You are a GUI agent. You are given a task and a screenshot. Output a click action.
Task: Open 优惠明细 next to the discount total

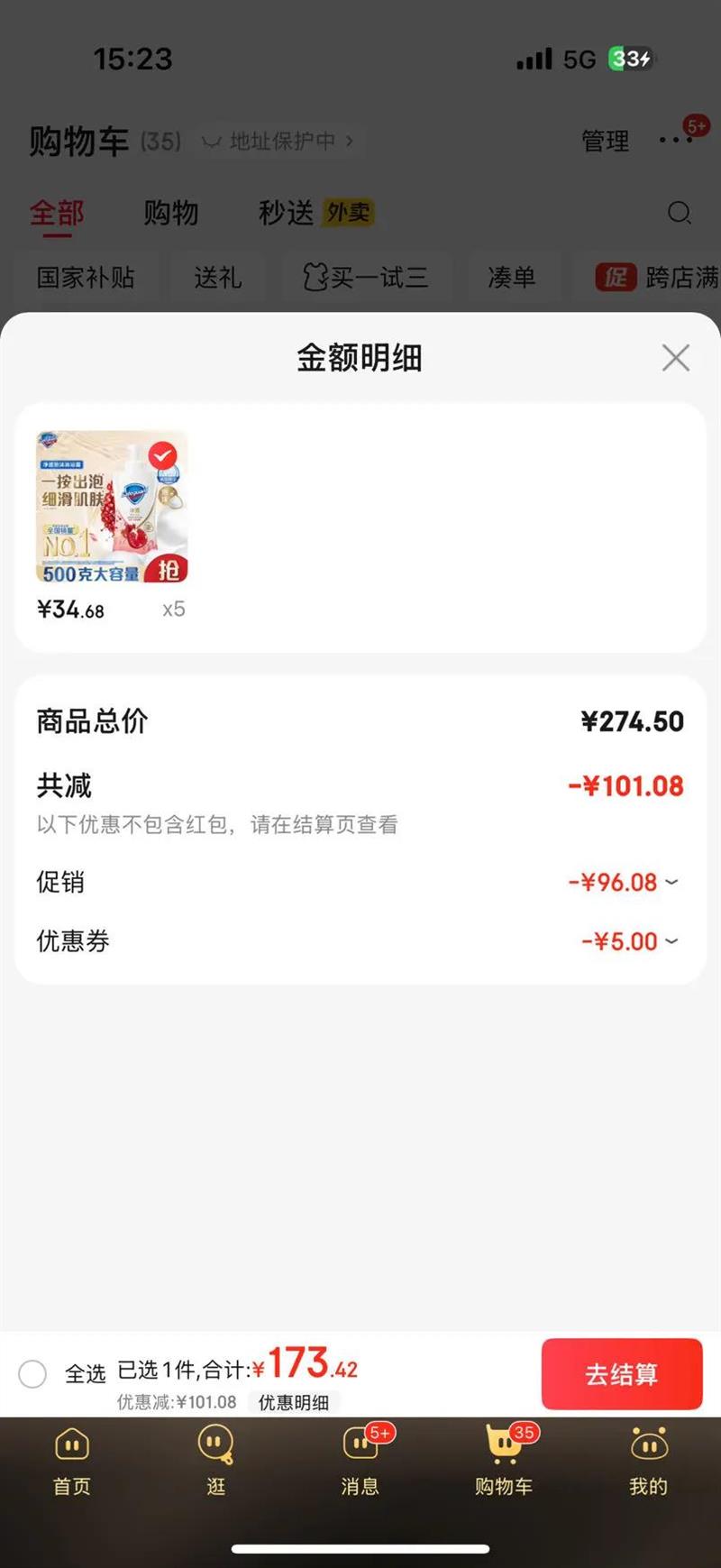293,1402
